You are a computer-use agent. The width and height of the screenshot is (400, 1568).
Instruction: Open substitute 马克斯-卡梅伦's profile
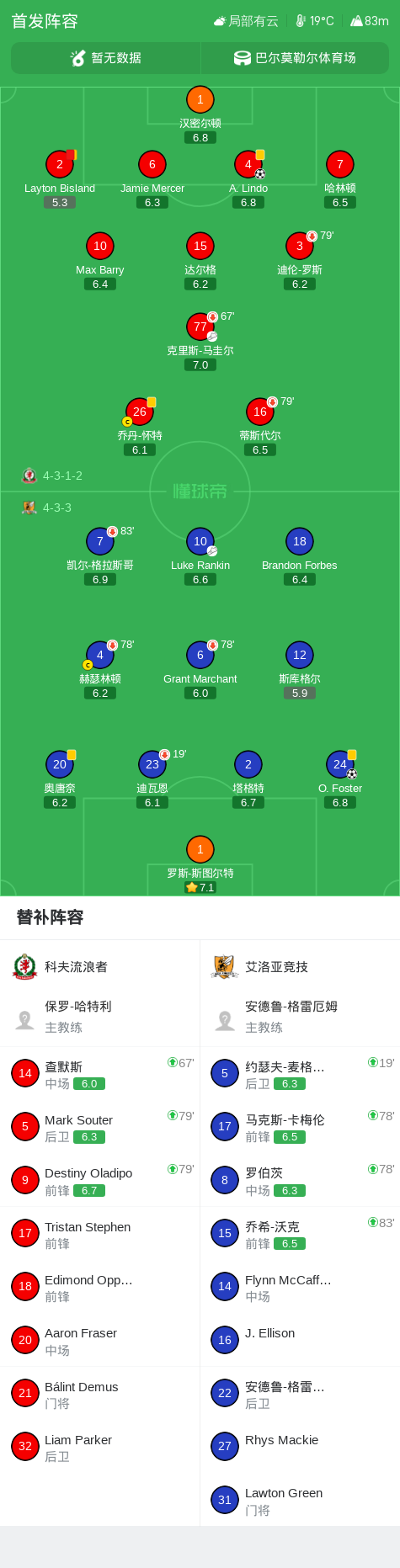pyautogui.click(x=300, y=1127)
